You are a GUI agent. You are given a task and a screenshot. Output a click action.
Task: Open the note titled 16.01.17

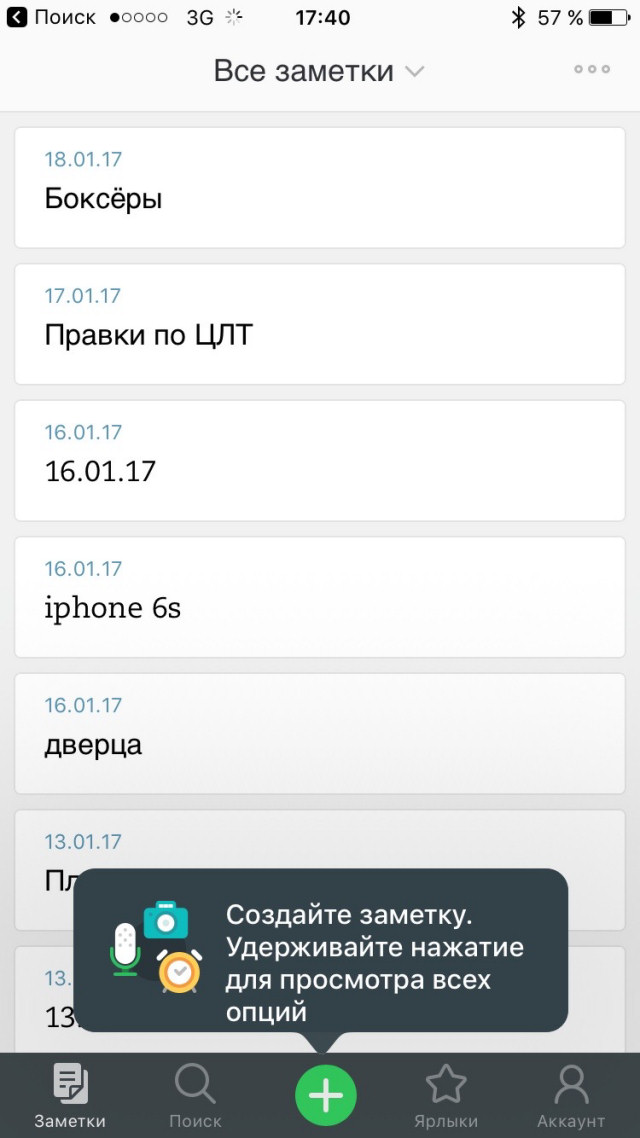click(x=319, y=460)
